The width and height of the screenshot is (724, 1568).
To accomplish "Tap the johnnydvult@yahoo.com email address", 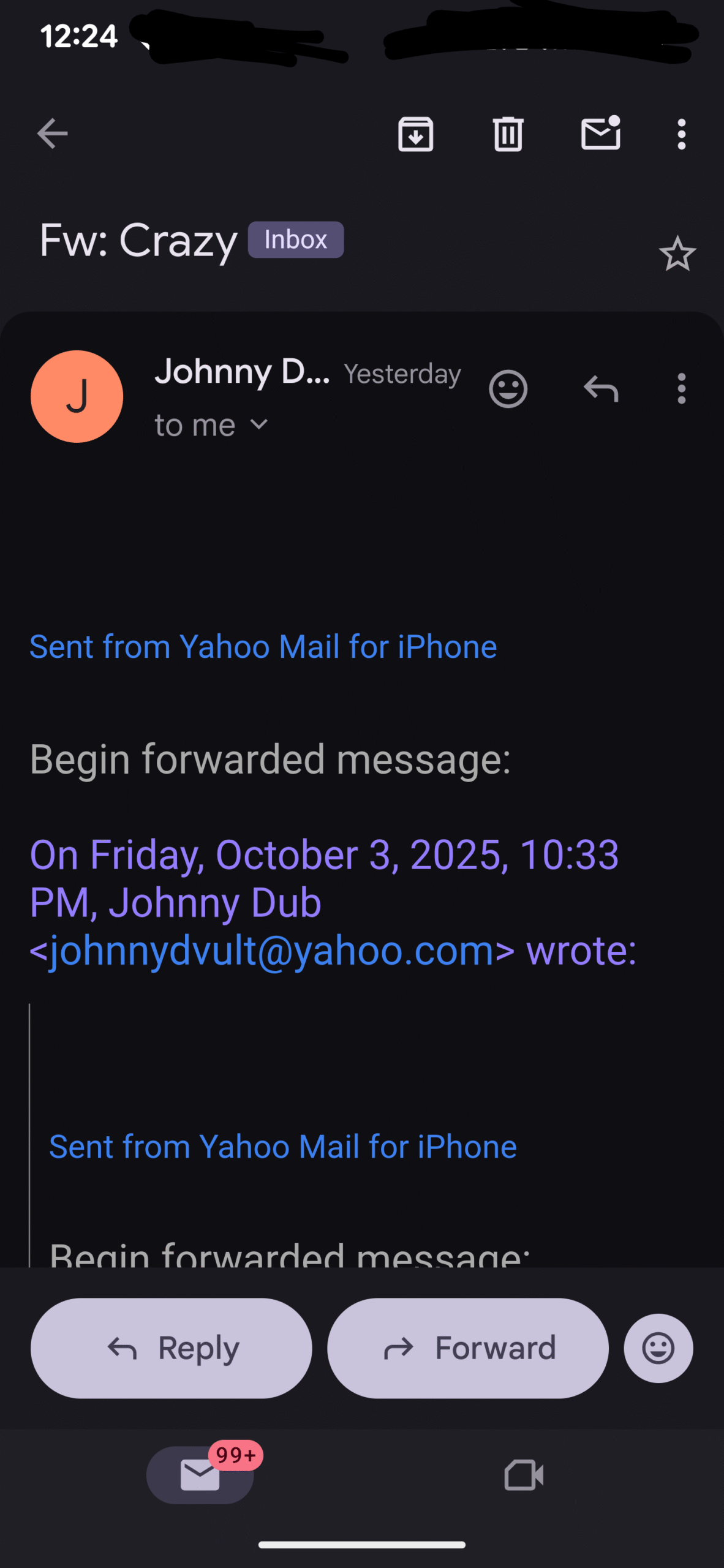I will click(272, 951).
